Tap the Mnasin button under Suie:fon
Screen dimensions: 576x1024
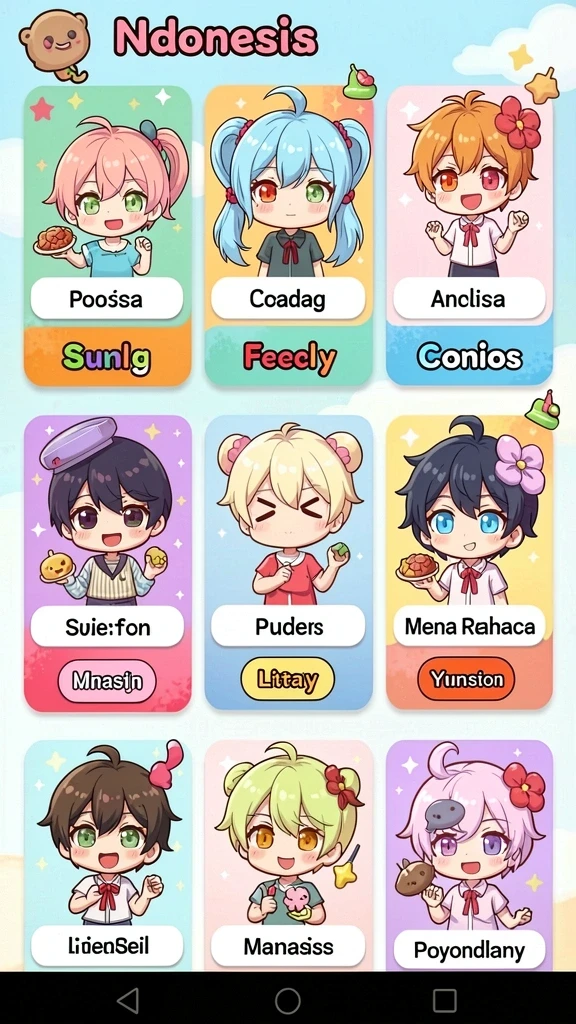[107, 681]
